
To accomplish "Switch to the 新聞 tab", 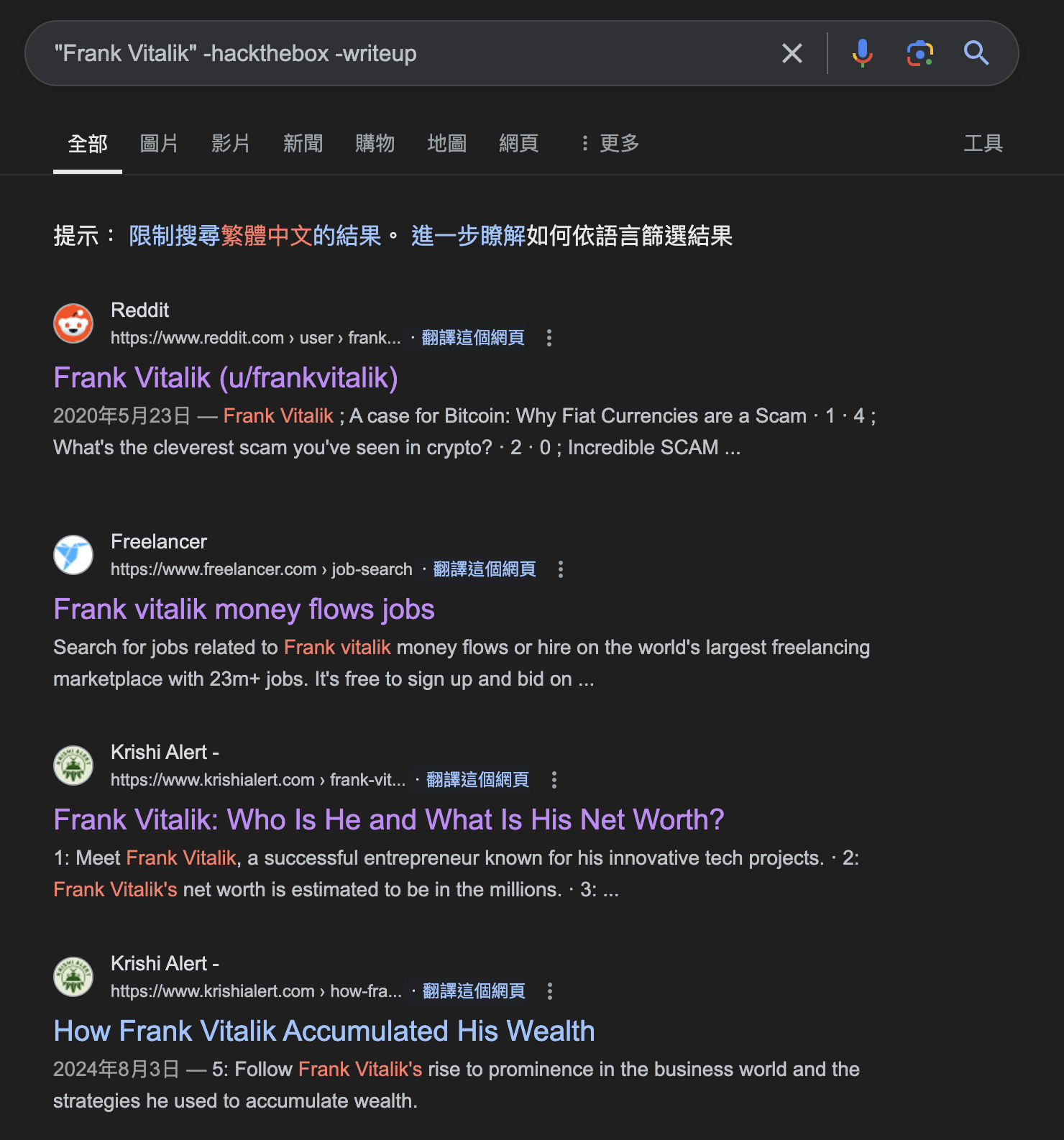I will point(303,143).
